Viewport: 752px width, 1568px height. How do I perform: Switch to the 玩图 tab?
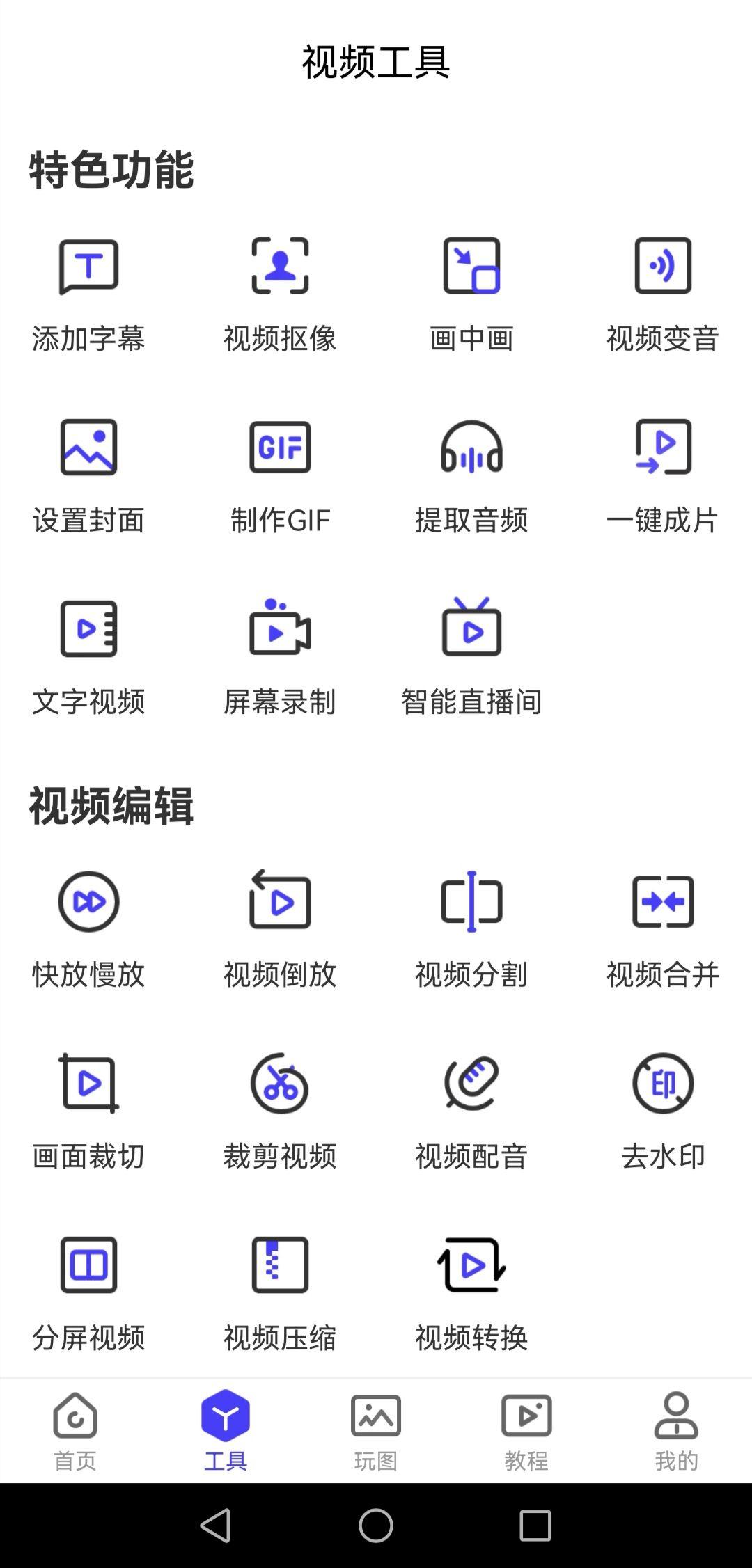[x=376, y=1431]
